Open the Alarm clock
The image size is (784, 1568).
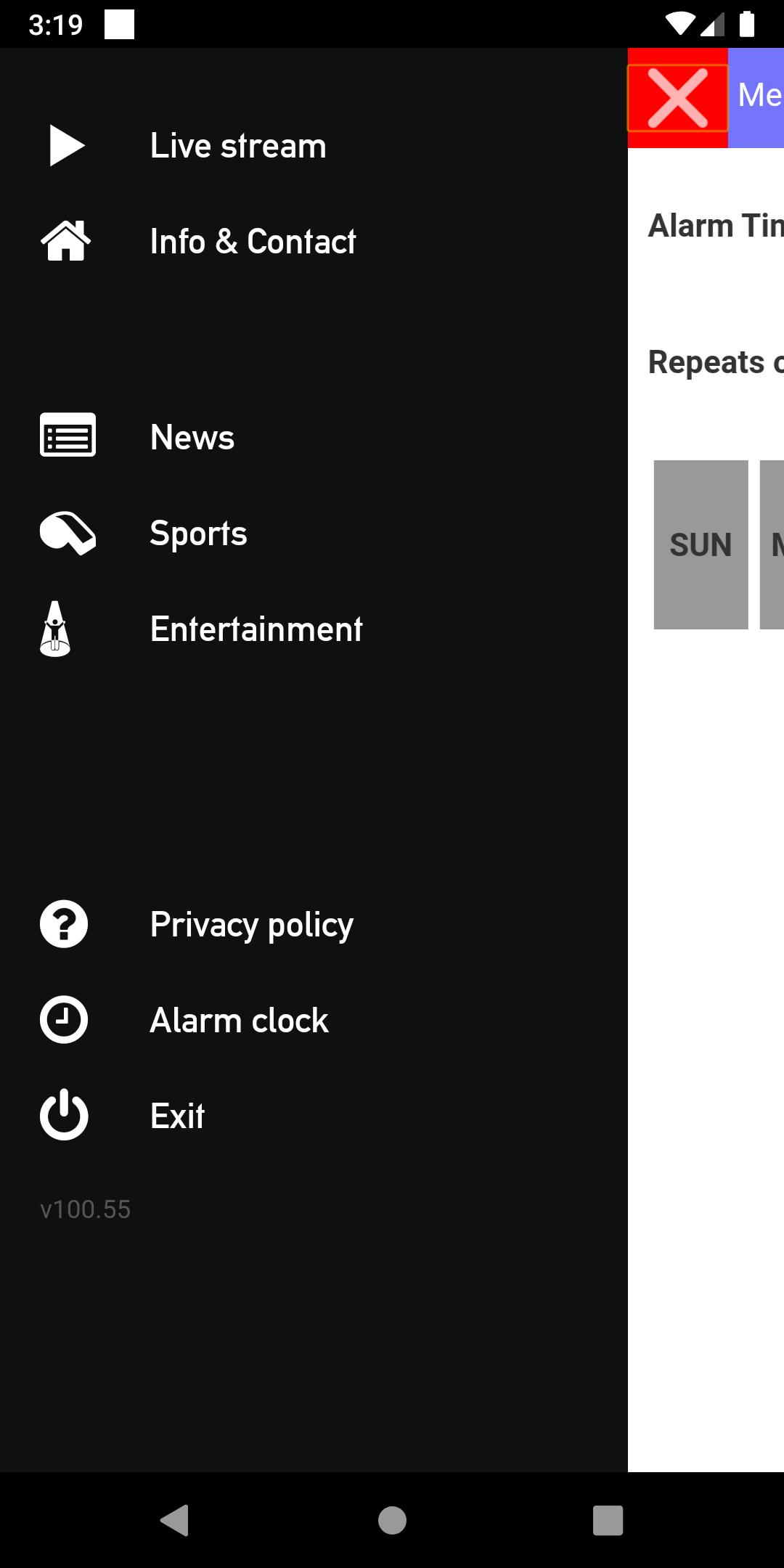pos(314,1020)
